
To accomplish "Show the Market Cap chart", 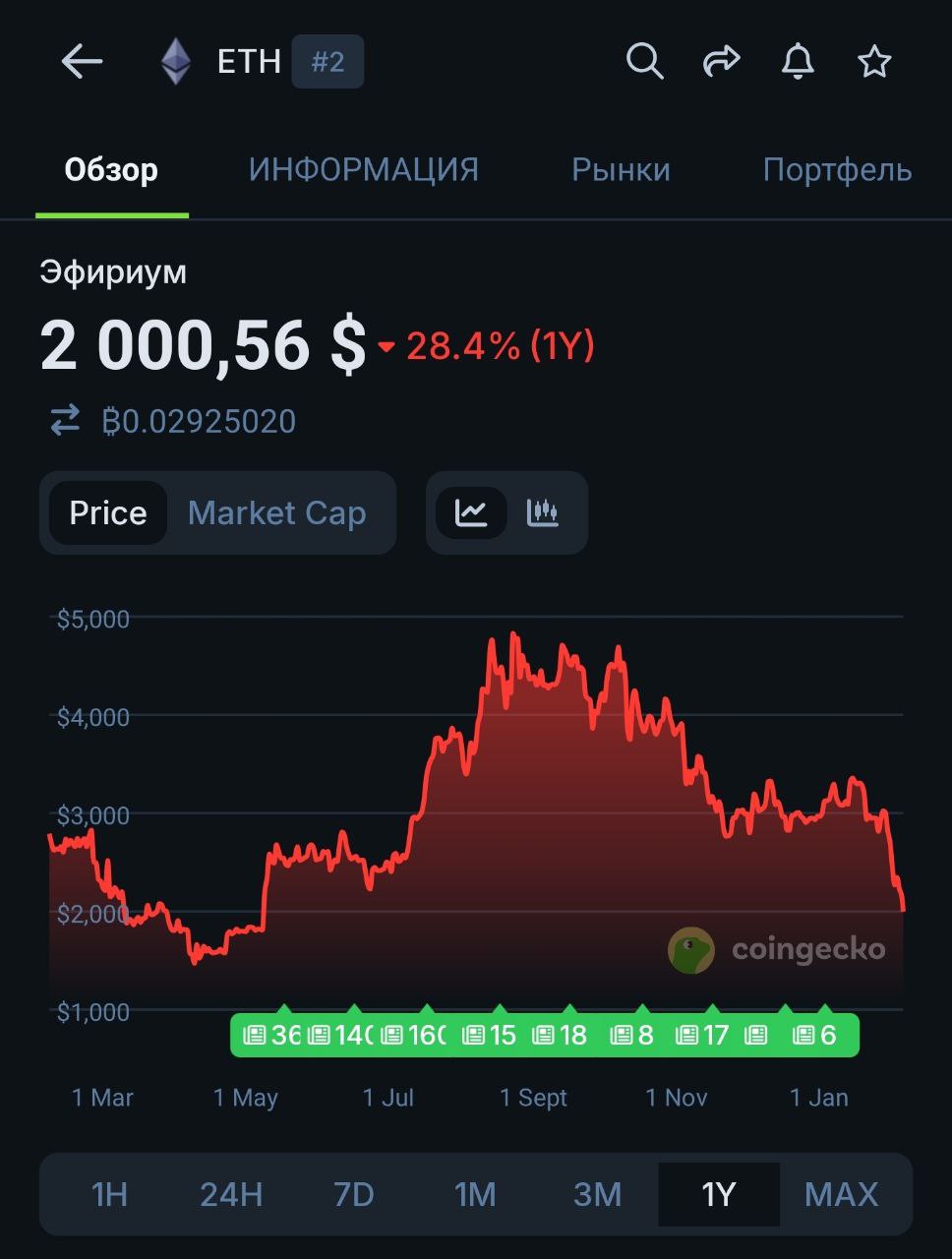I will [276, 512].
